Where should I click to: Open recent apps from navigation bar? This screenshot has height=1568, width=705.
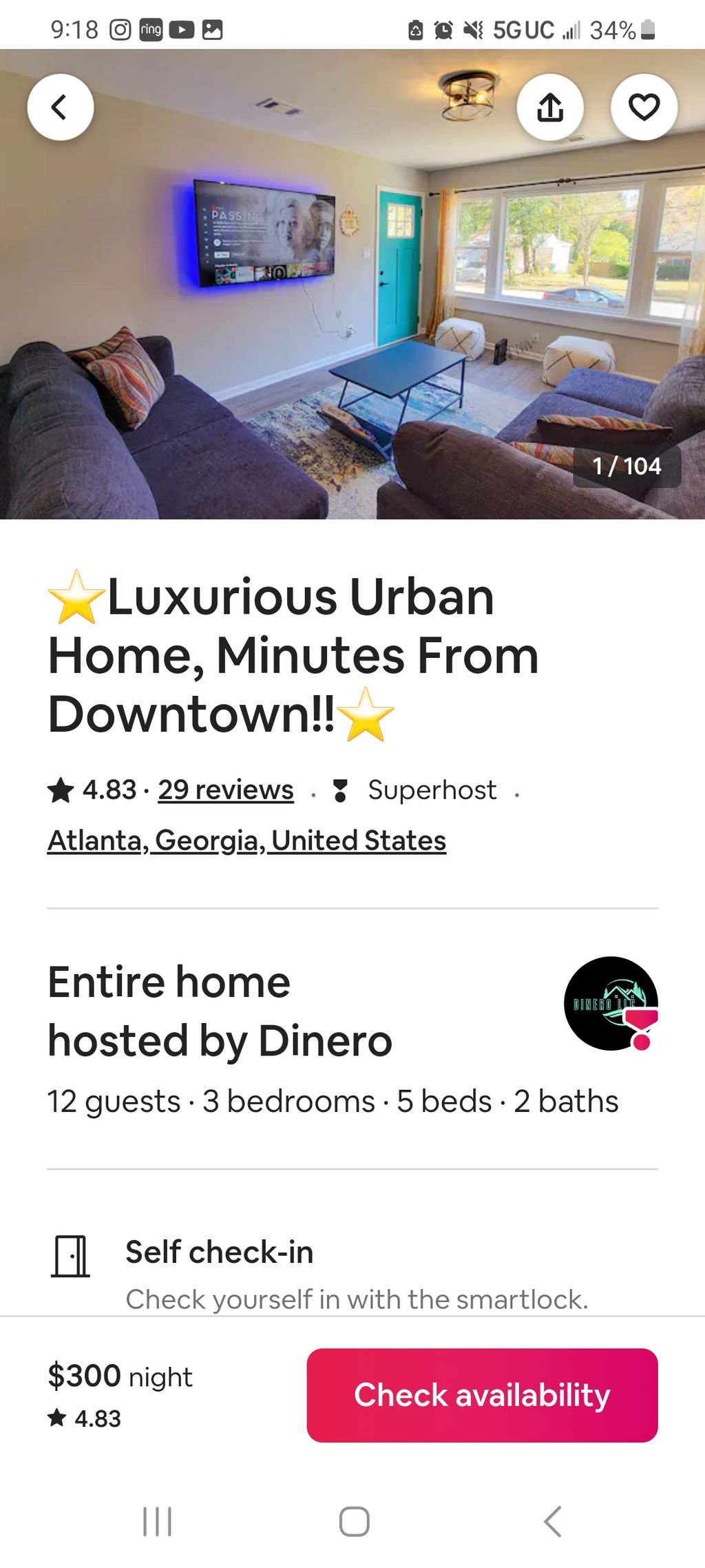coord(157,1522)
